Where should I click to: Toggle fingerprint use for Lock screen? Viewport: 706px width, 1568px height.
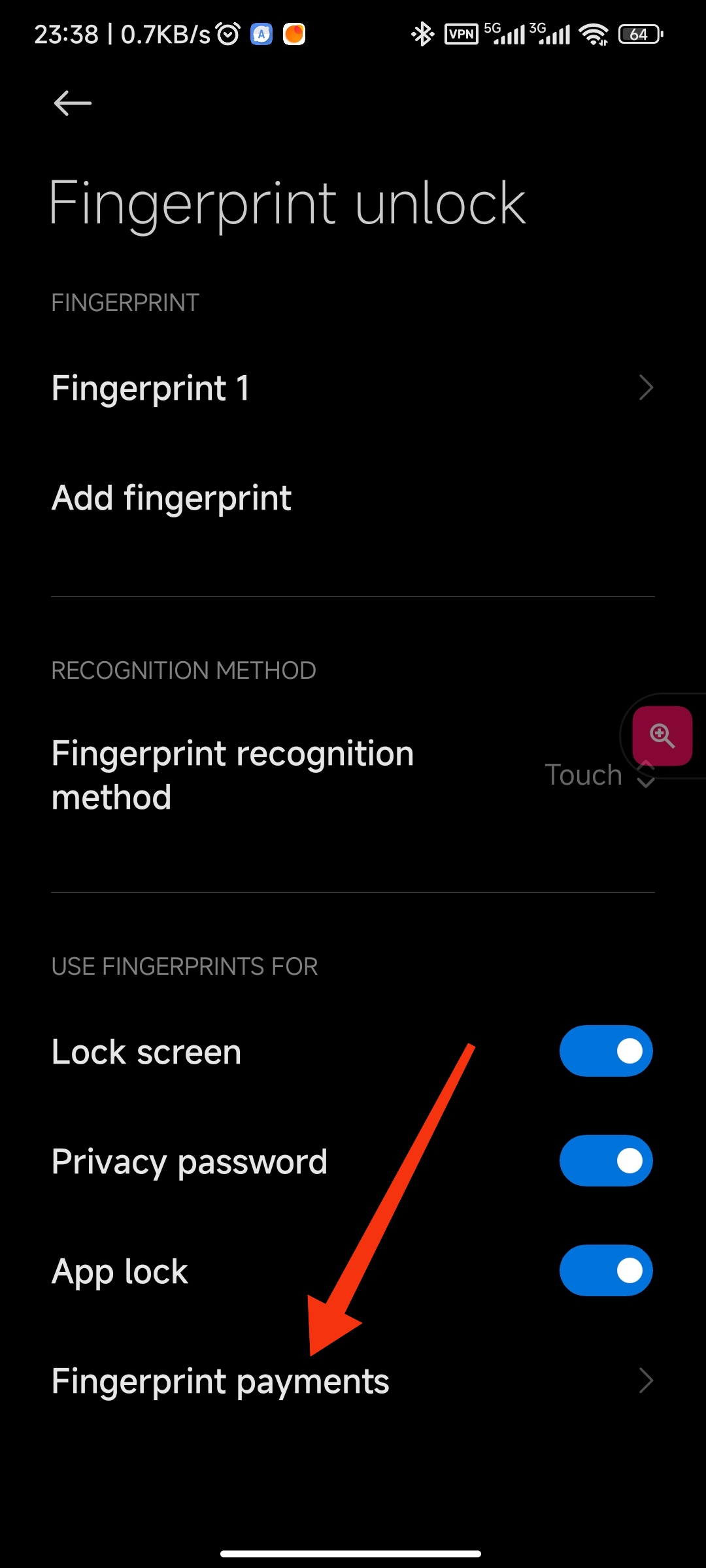(x=606, y=1051)
